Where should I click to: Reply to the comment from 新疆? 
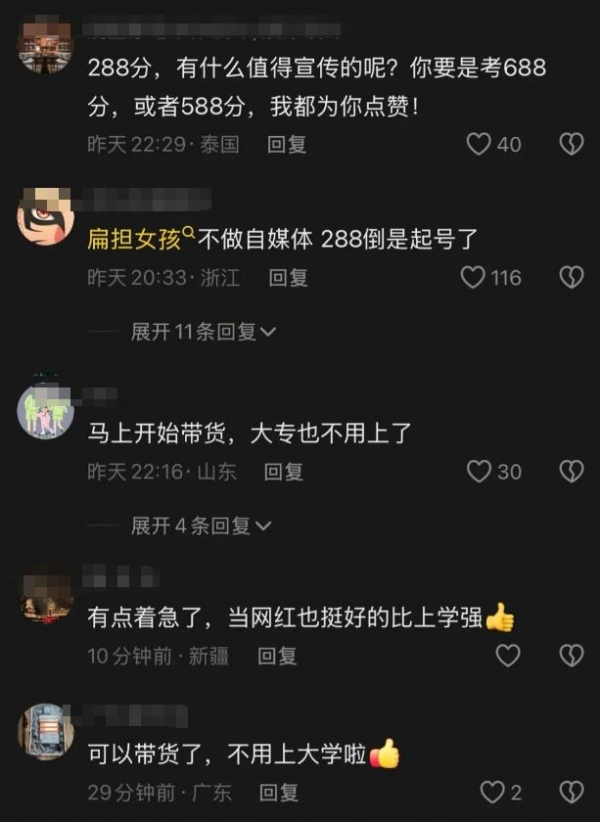pyautogui.click(x=277, y=656)
